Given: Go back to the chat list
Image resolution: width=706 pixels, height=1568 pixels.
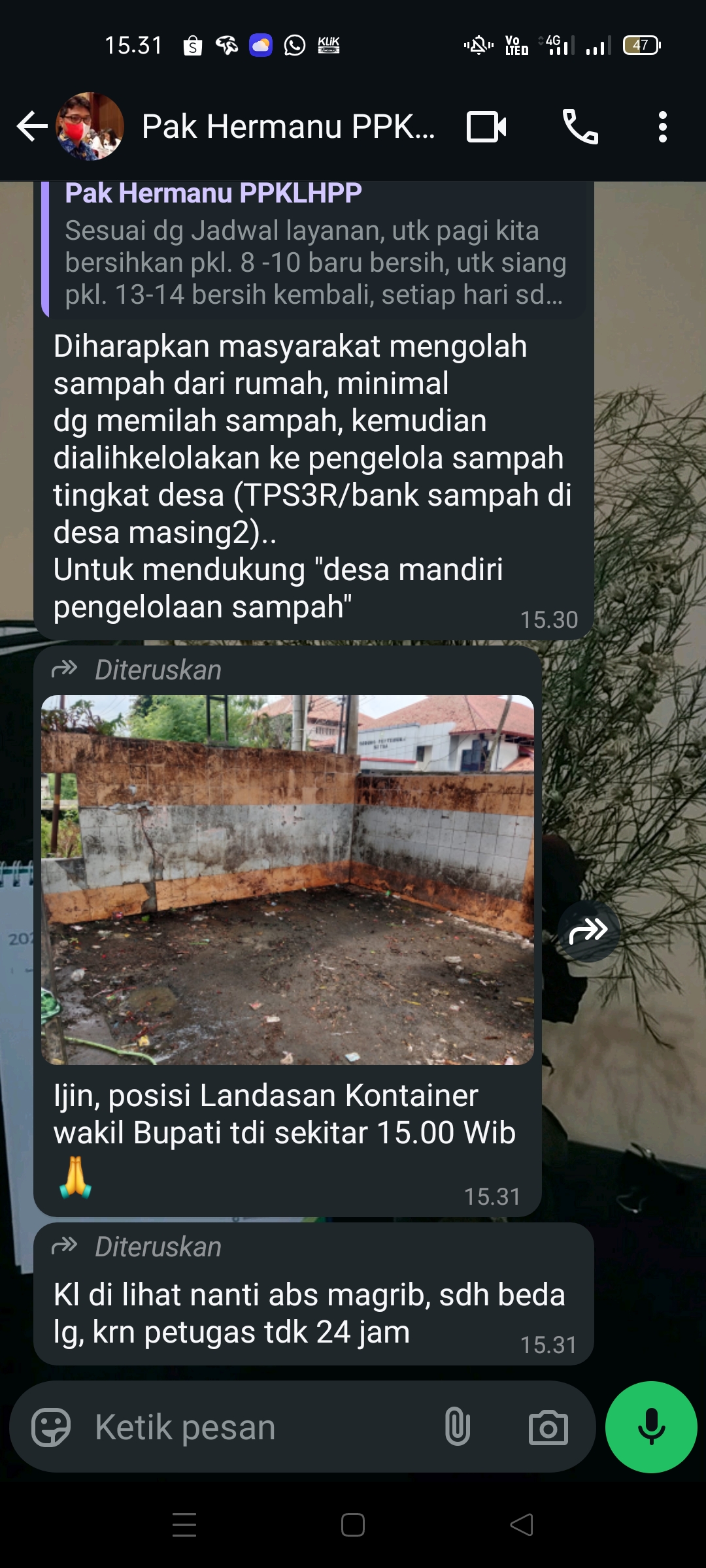Looking at the screenshot, I should pyautogui.click(x=31, y=126).
